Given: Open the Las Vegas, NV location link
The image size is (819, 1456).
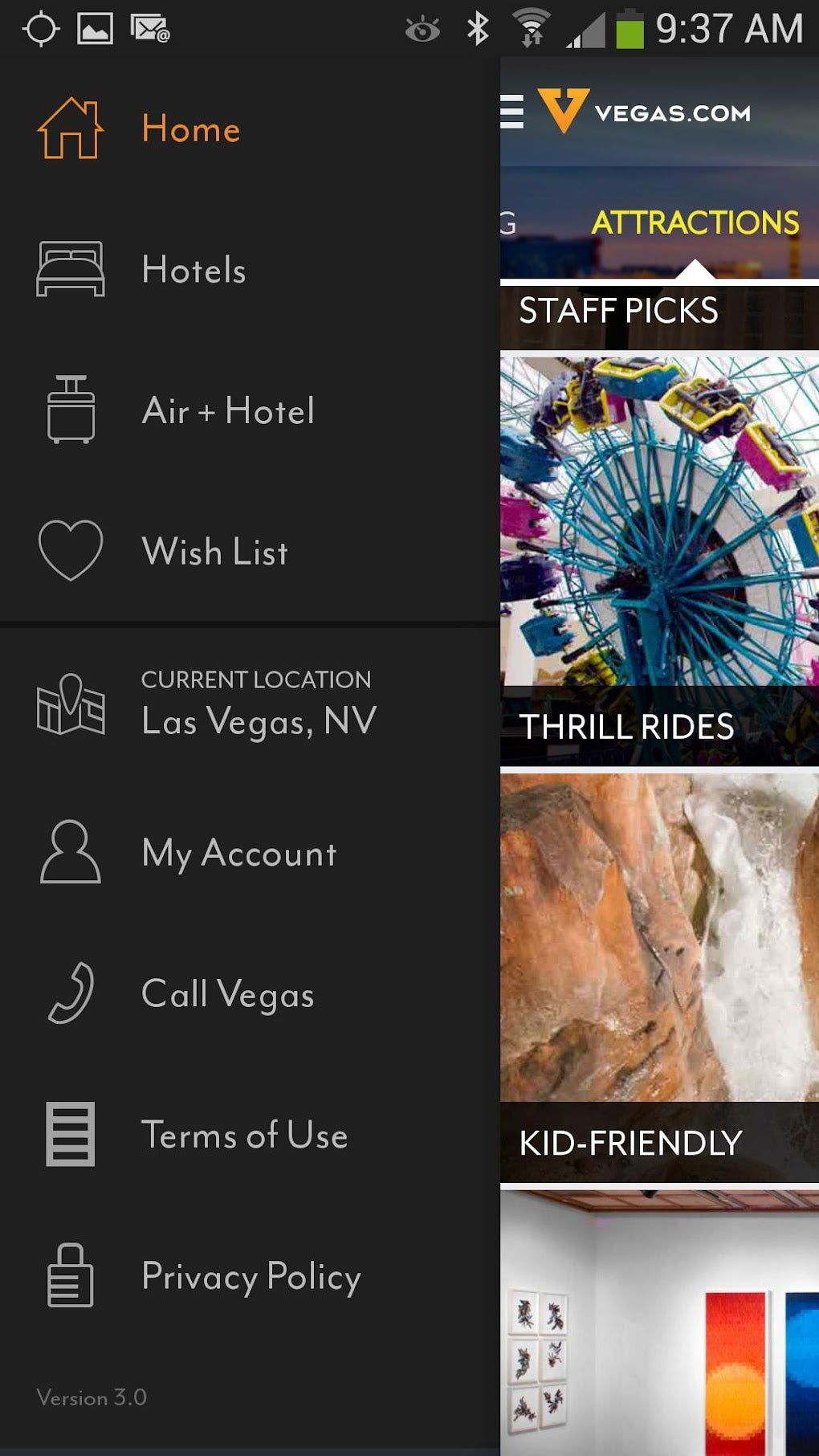Looking at the screenshot, I should (258, 720).
